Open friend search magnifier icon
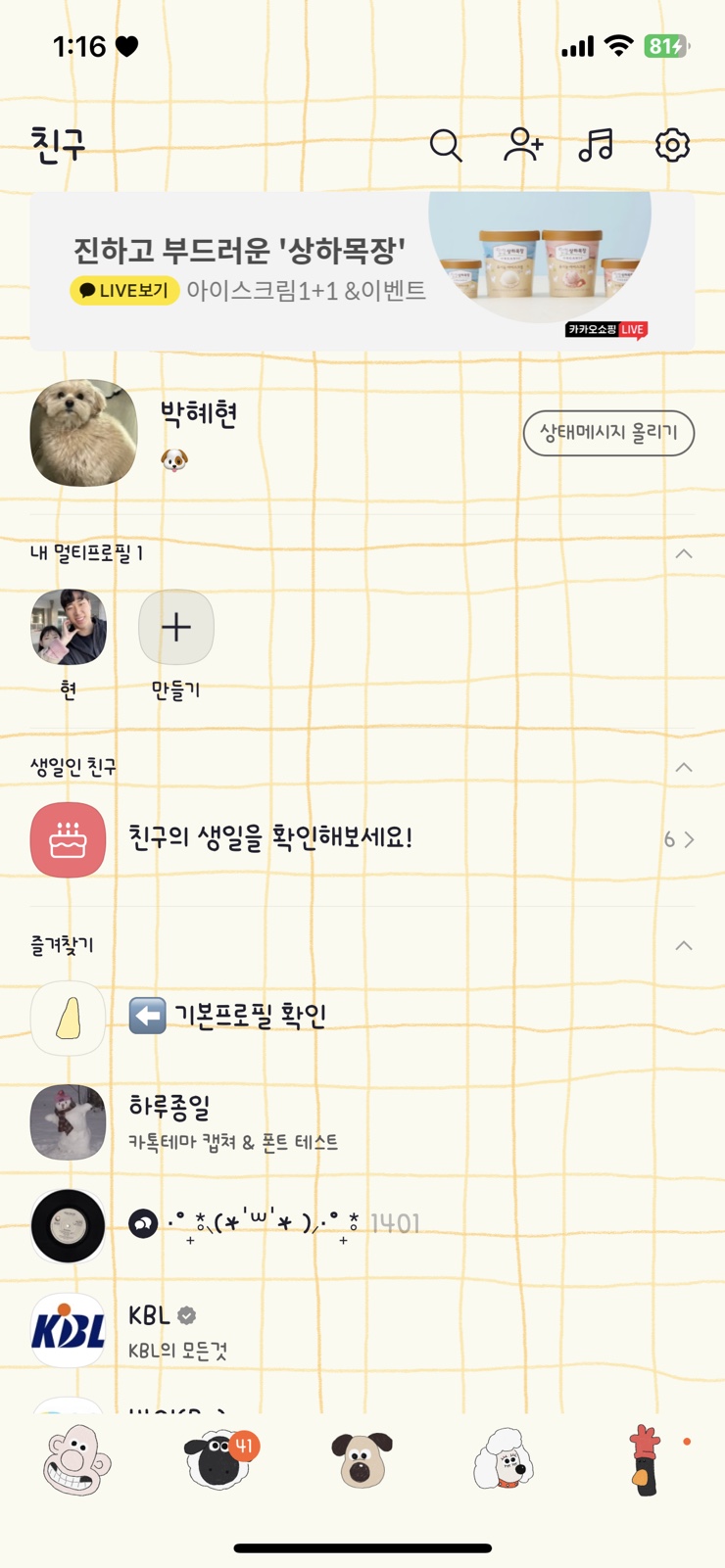725x1568 pixels. pyautogui.click(x=446, y=146)
